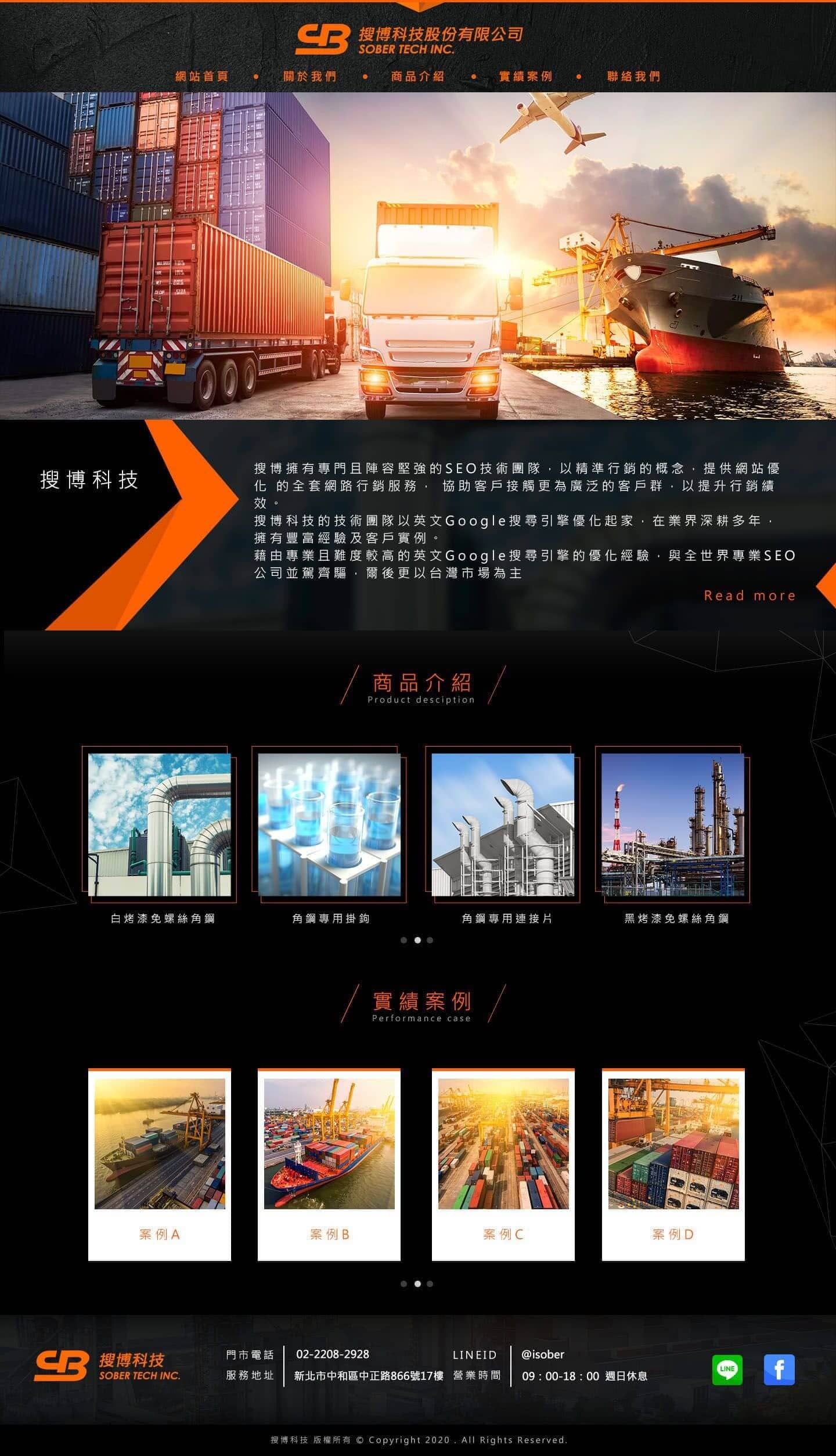The width and height of the screenshot is (836, 1456).
Task: Open case card 案例A
Action: (x=160, y=1165)
